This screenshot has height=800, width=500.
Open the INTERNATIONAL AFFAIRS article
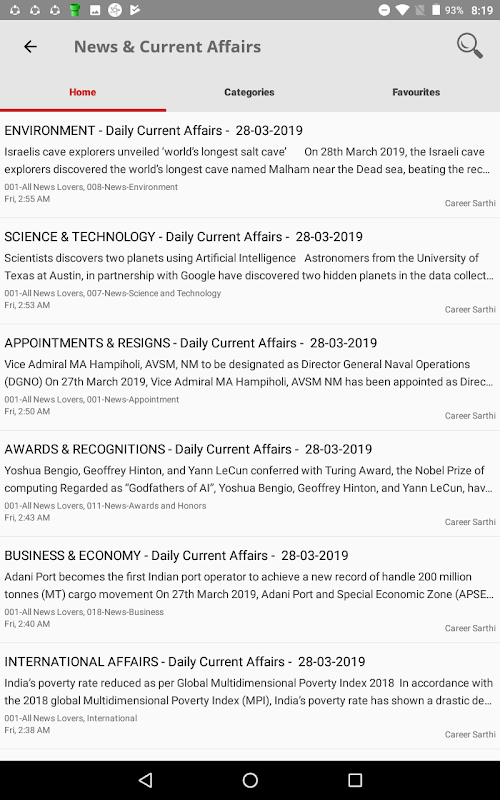[250, 696]
